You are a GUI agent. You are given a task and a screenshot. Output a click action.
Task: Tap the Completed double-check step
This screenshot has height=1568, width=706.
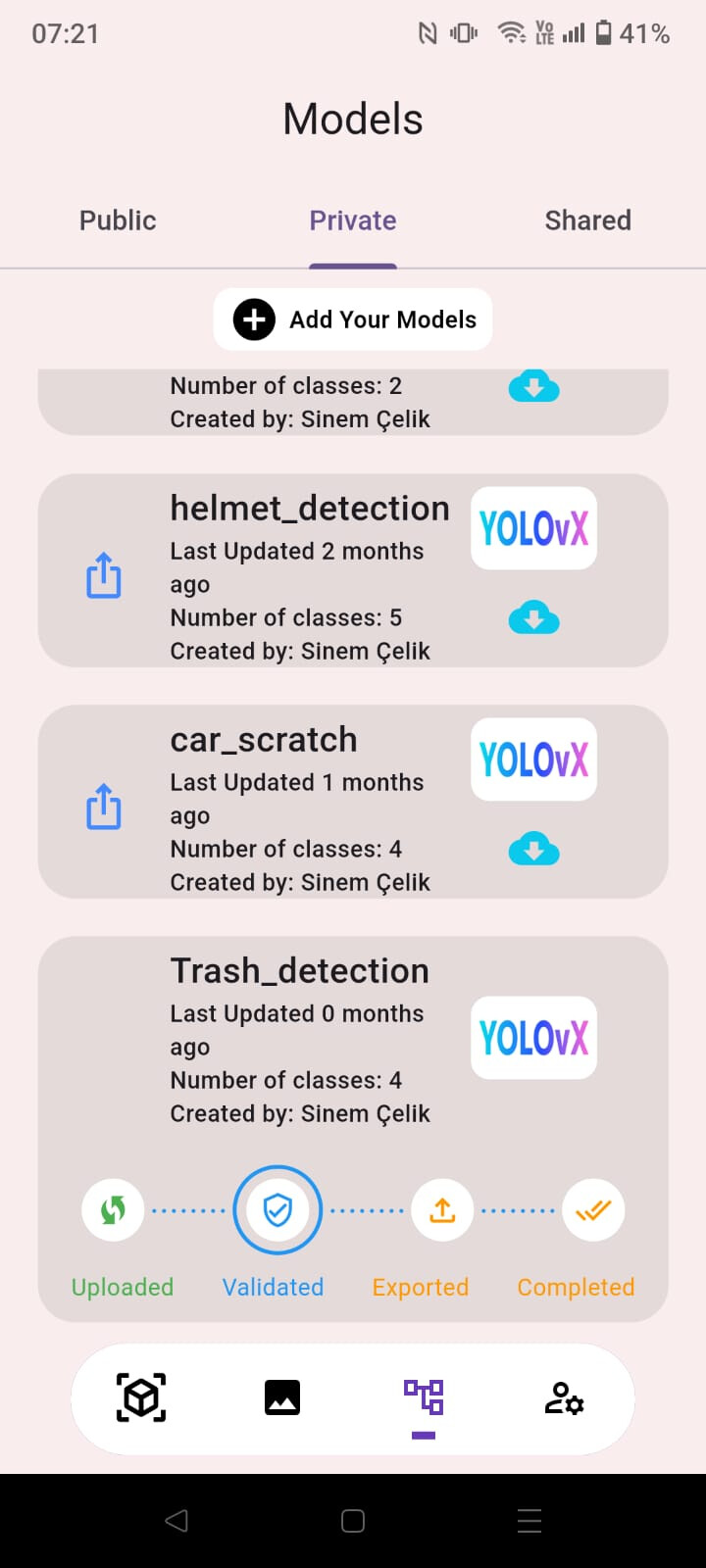(593, 1210)
